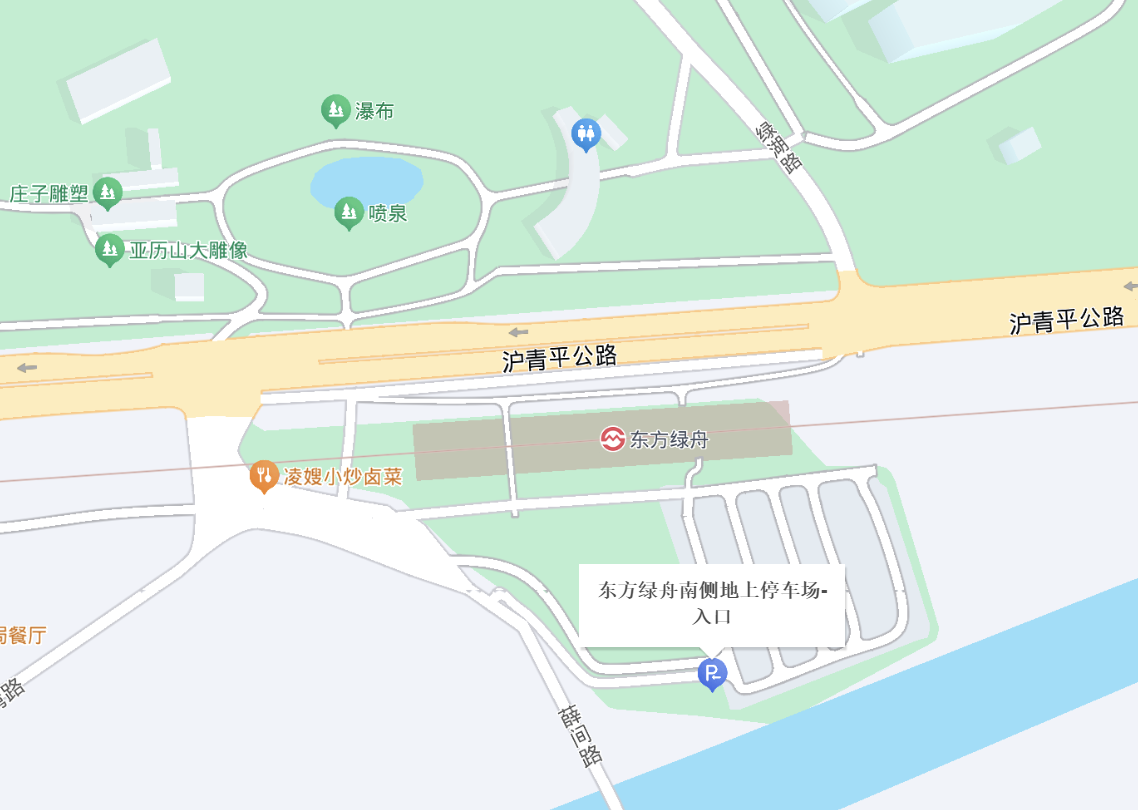Open the 东方绿舟南侧地上停车场-入口 info bubble
1138x810 pixels.
[x=712, y=604]
